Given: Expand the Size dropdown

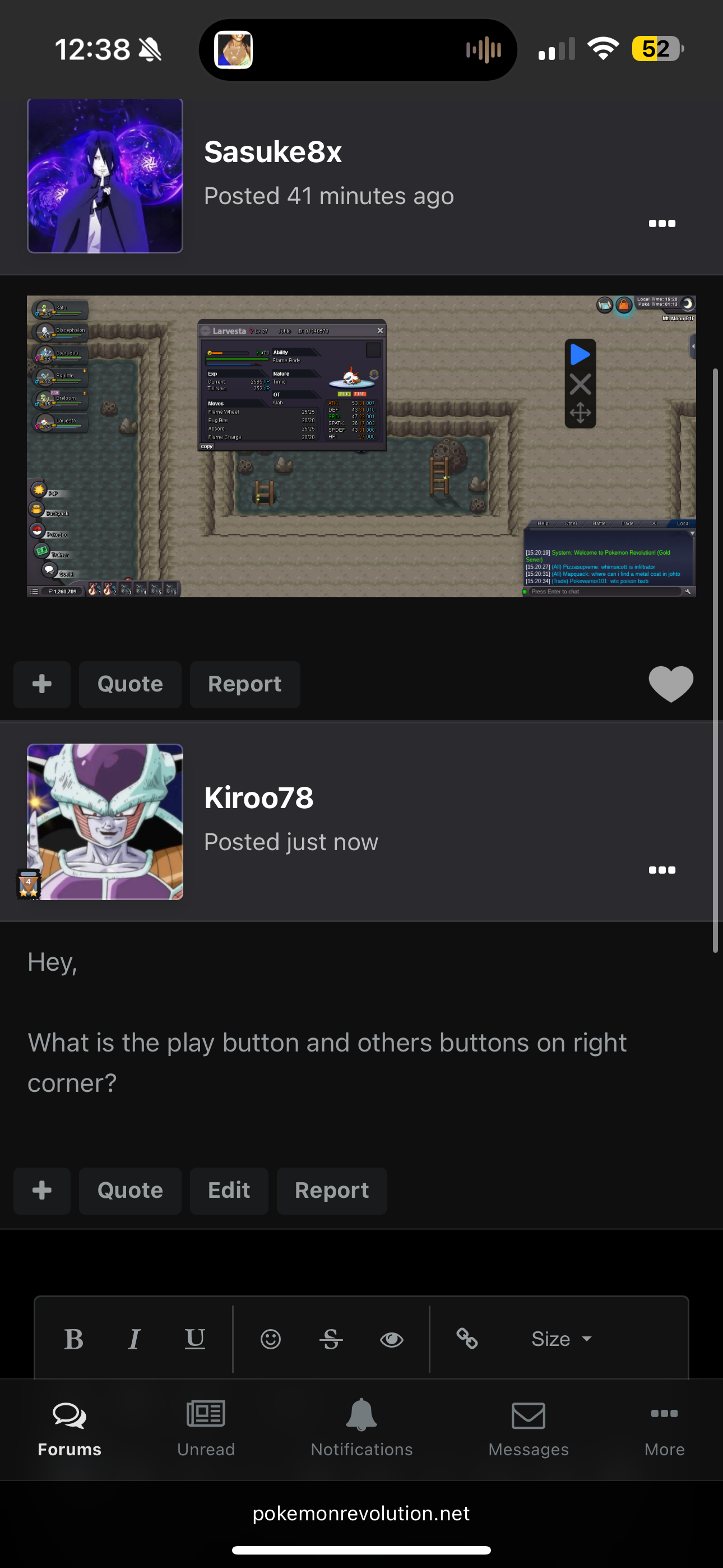Looking at the screenshot, I should [561, 1339].
